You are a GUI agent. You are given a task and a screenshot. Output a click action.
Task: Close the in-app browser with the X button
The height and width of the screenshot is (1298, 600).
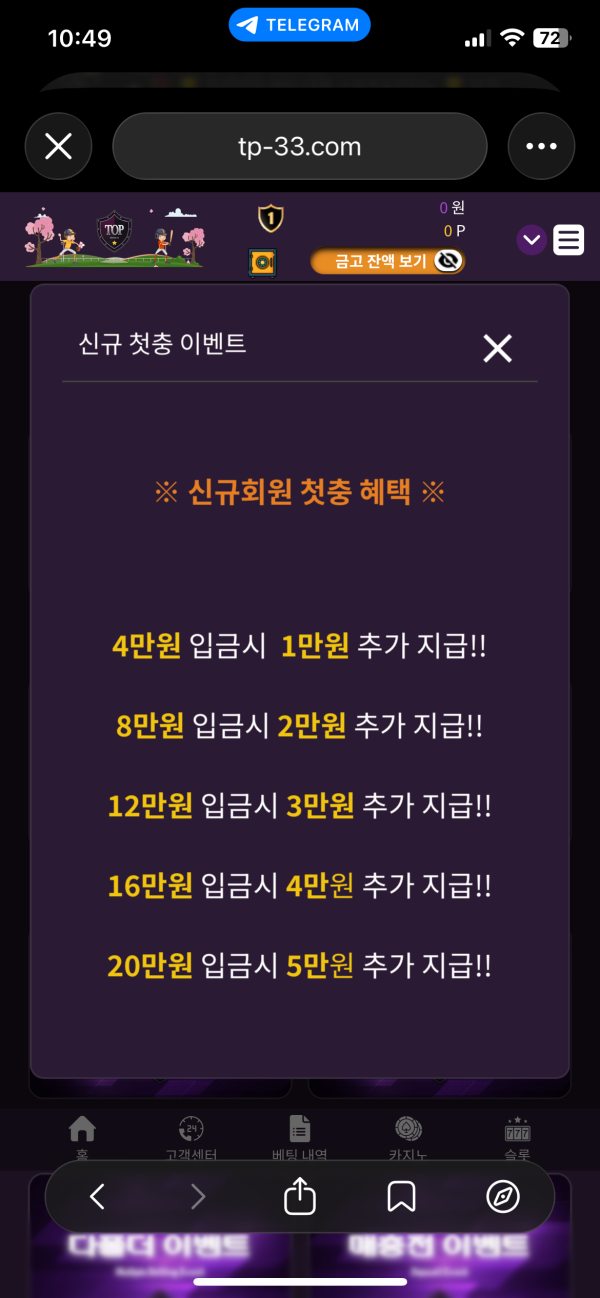click(59, 147)
